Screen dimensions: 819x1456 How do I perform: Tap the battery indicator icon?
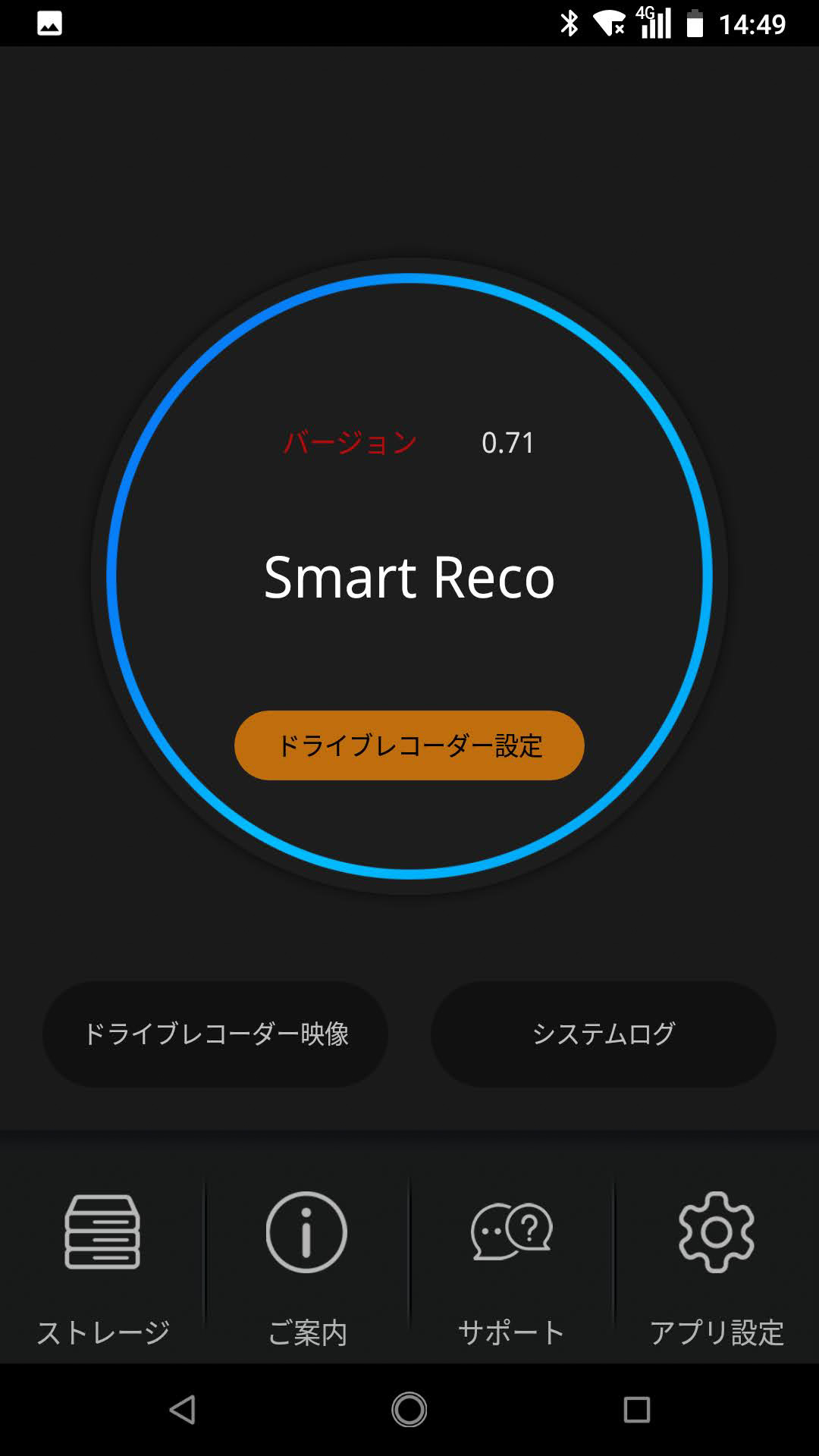pos(694,24)
